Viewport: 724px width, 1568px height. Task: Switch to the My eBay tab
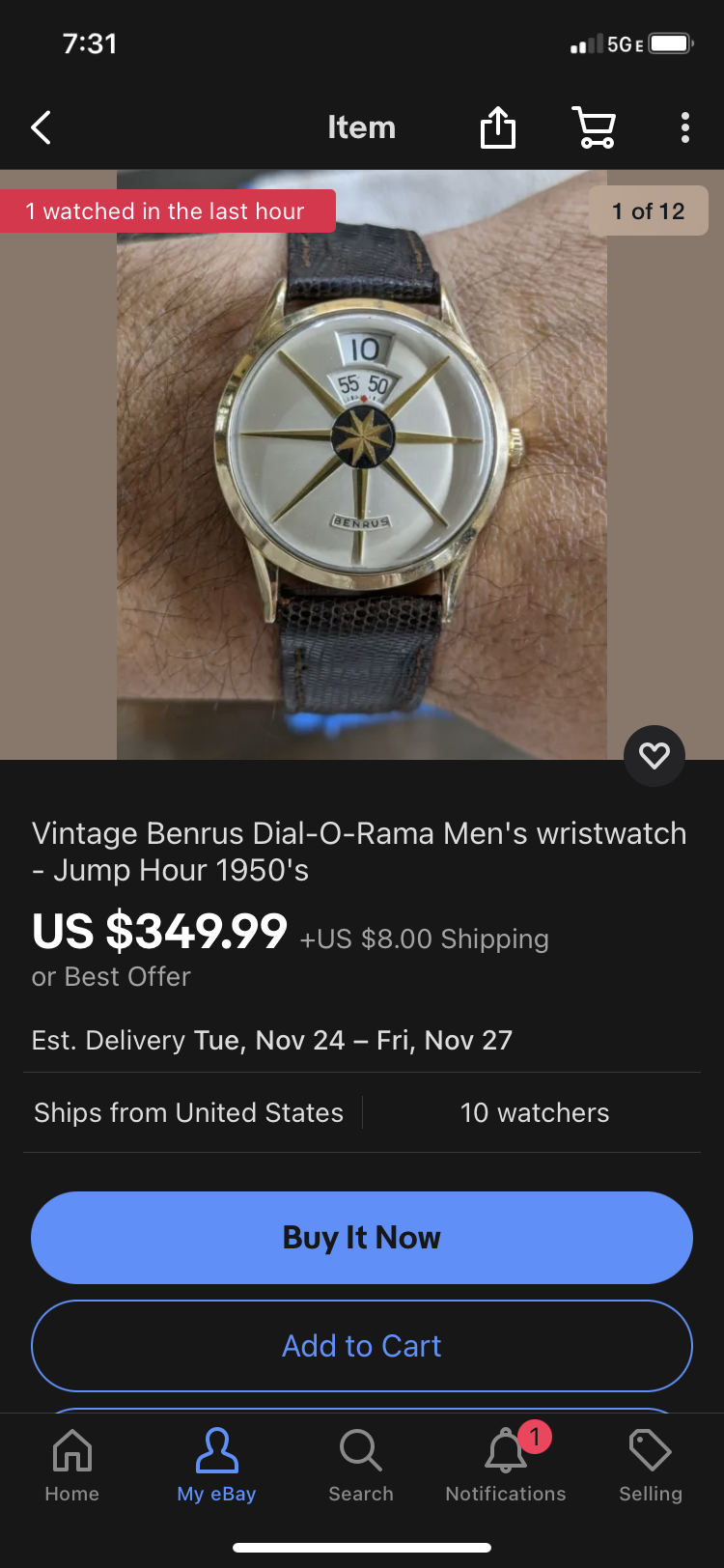(216, 1466)
